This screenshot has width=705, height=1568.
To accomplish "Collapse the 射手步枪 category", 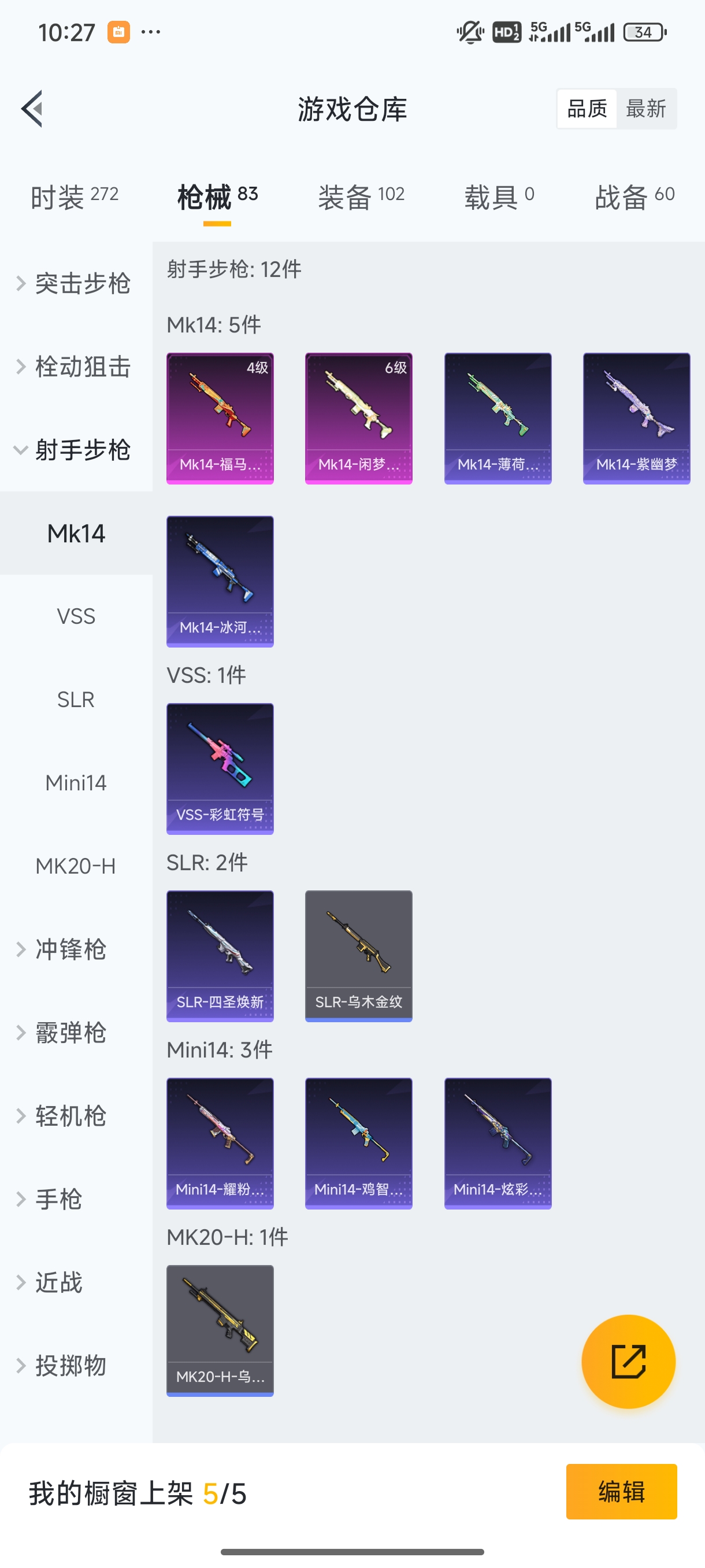I will pos(74,450).
